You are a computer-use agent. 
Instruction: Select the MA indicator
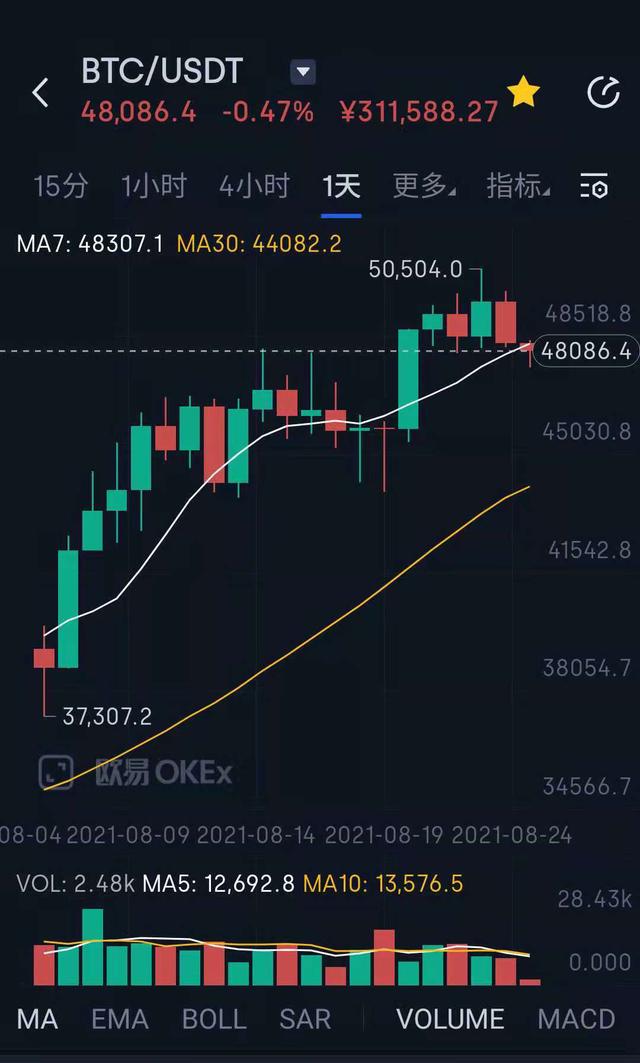coord(37,1019)
